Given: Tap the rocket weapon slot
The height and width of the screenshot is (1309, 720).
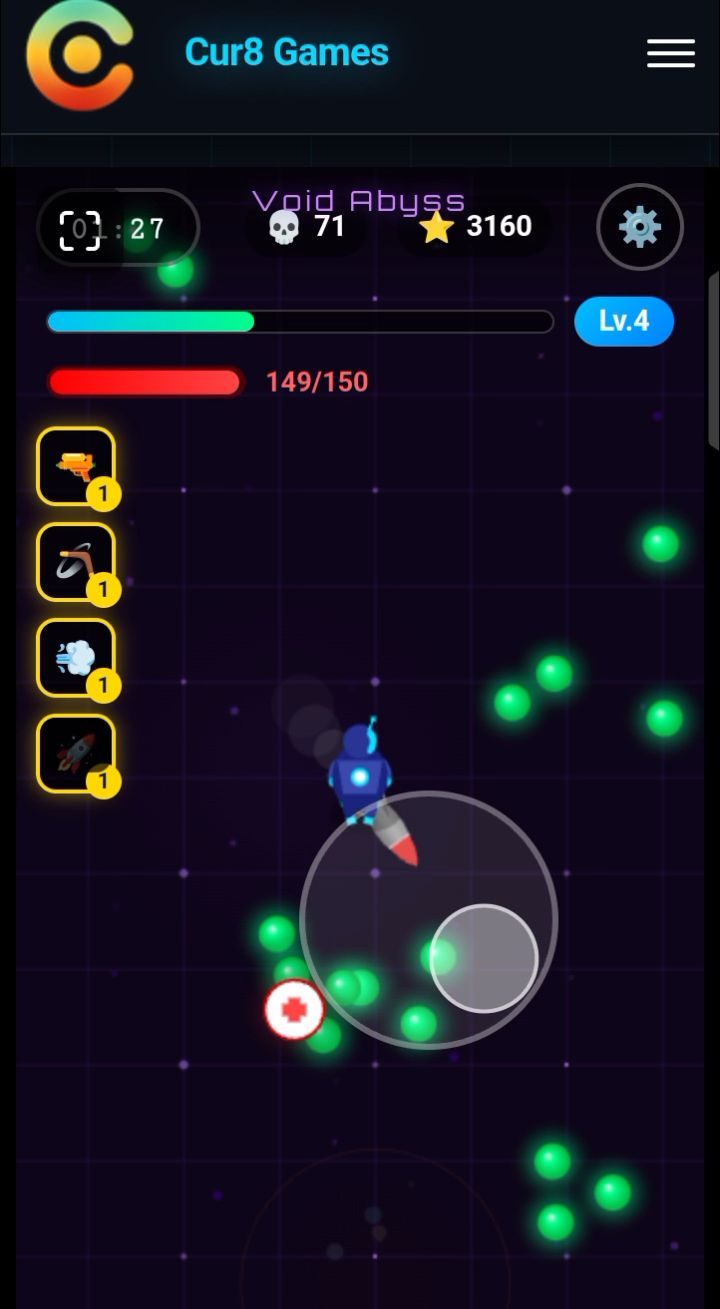Looking at the screenshot, I should click(x=76, y=754).
